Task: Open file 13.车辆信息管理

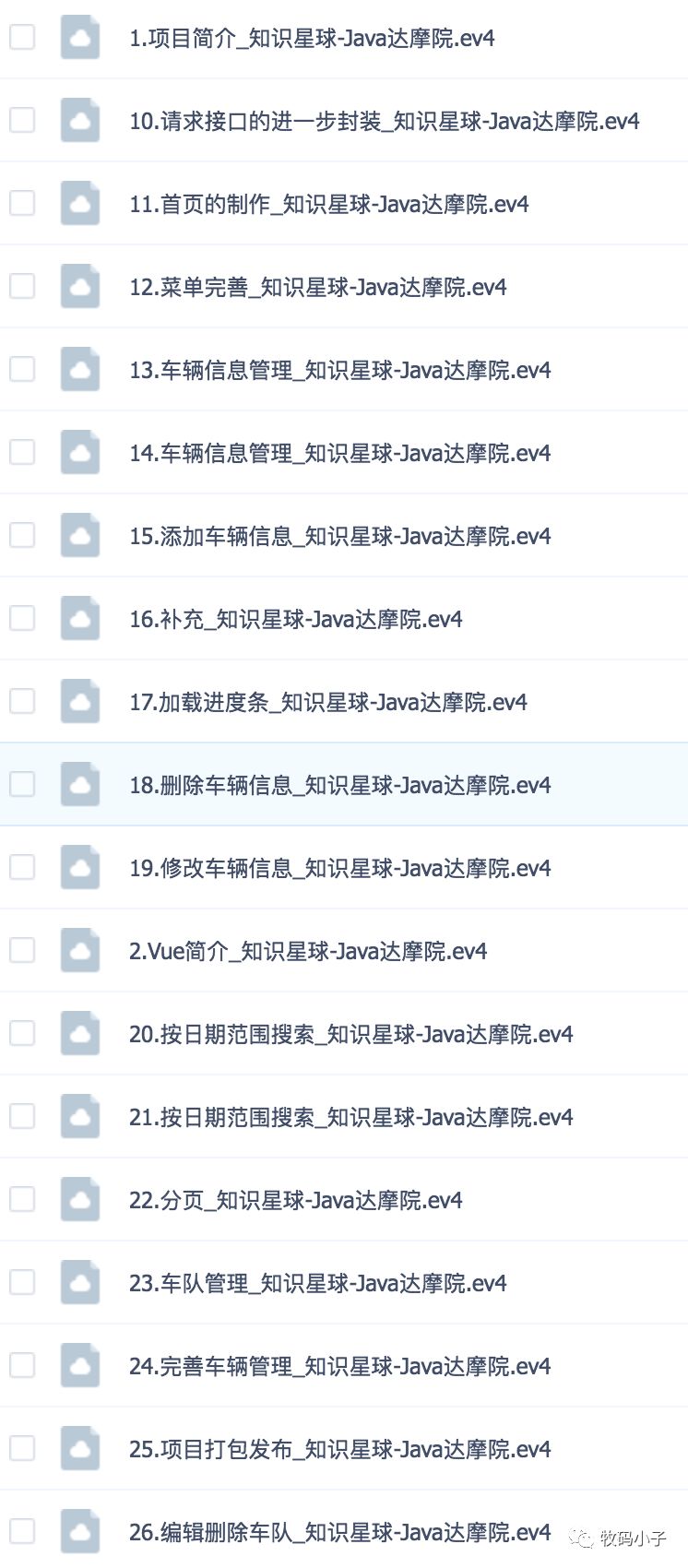Action: point(339,371)
